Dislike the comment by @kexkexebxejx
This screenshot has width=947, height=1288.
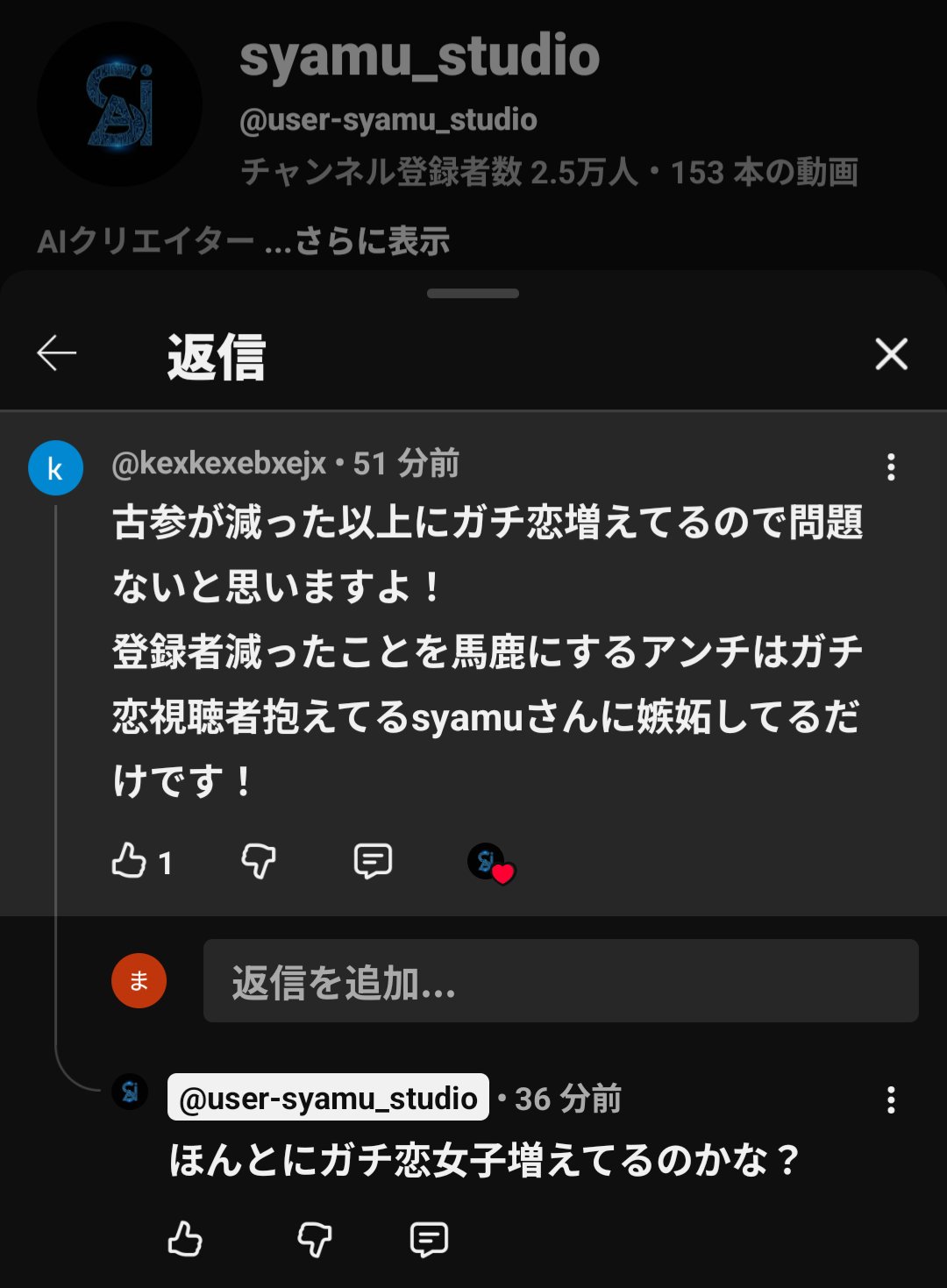tap(259, 861)
